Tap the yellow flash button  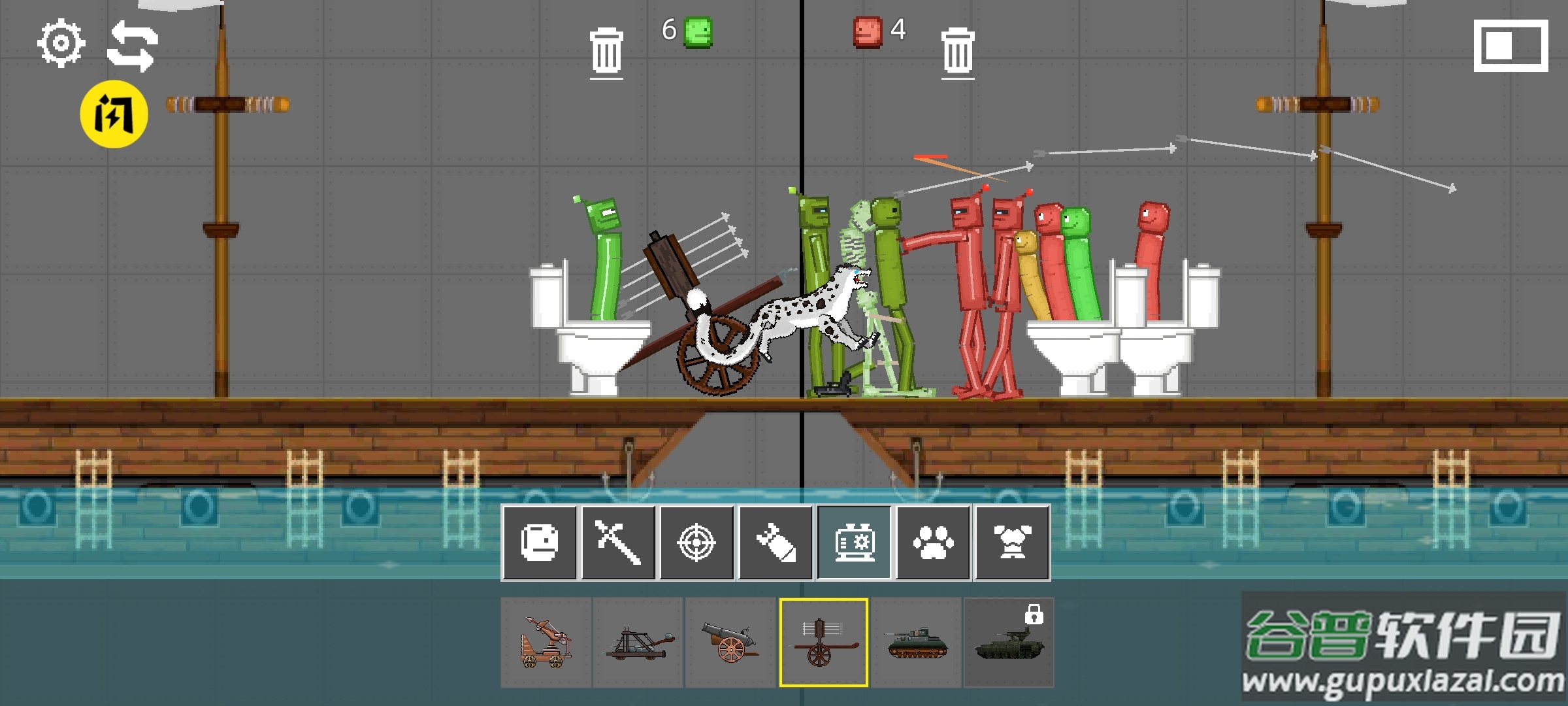pos(114,114)
